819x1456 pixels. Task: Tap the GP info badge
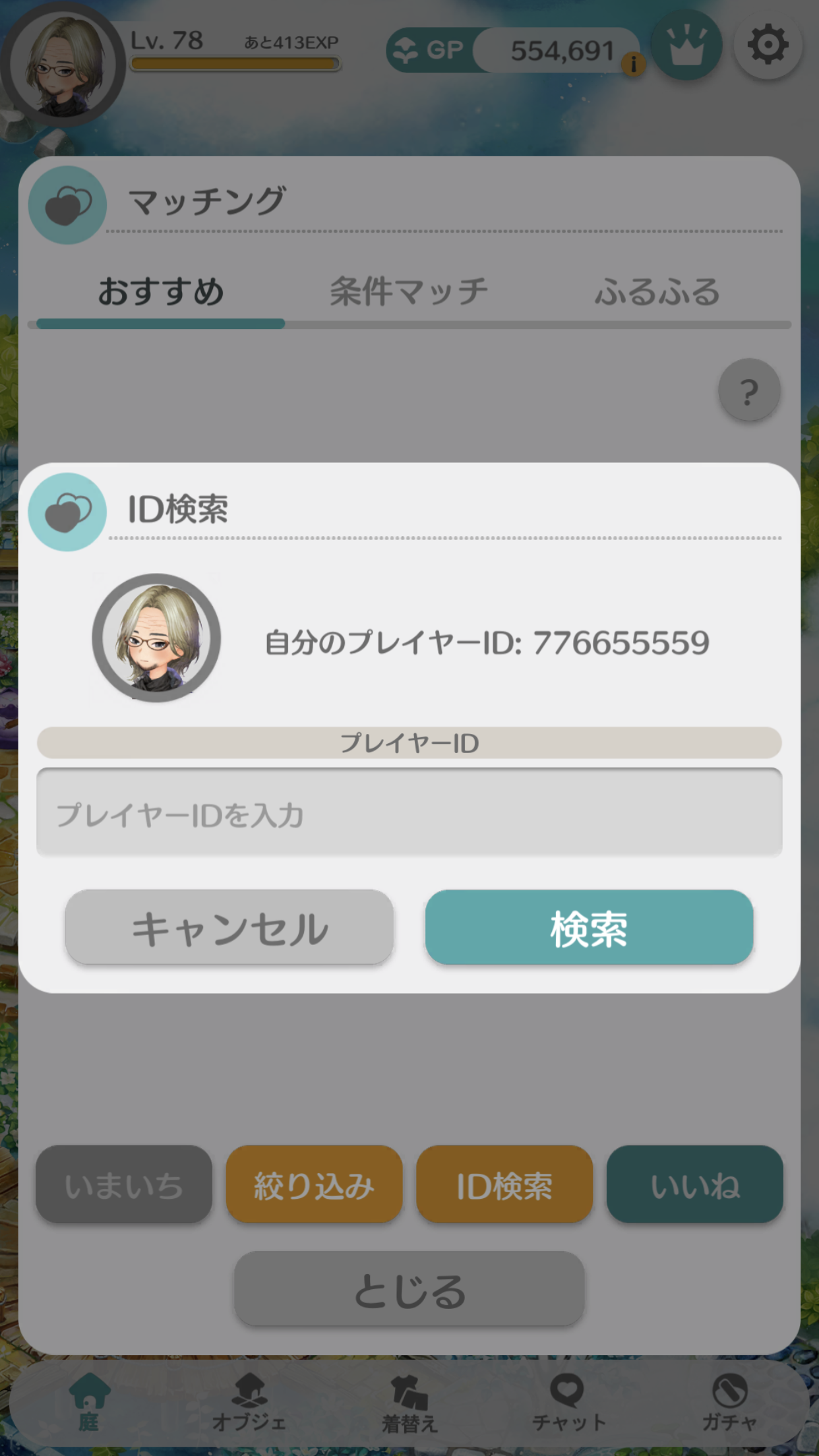point(634,64)
